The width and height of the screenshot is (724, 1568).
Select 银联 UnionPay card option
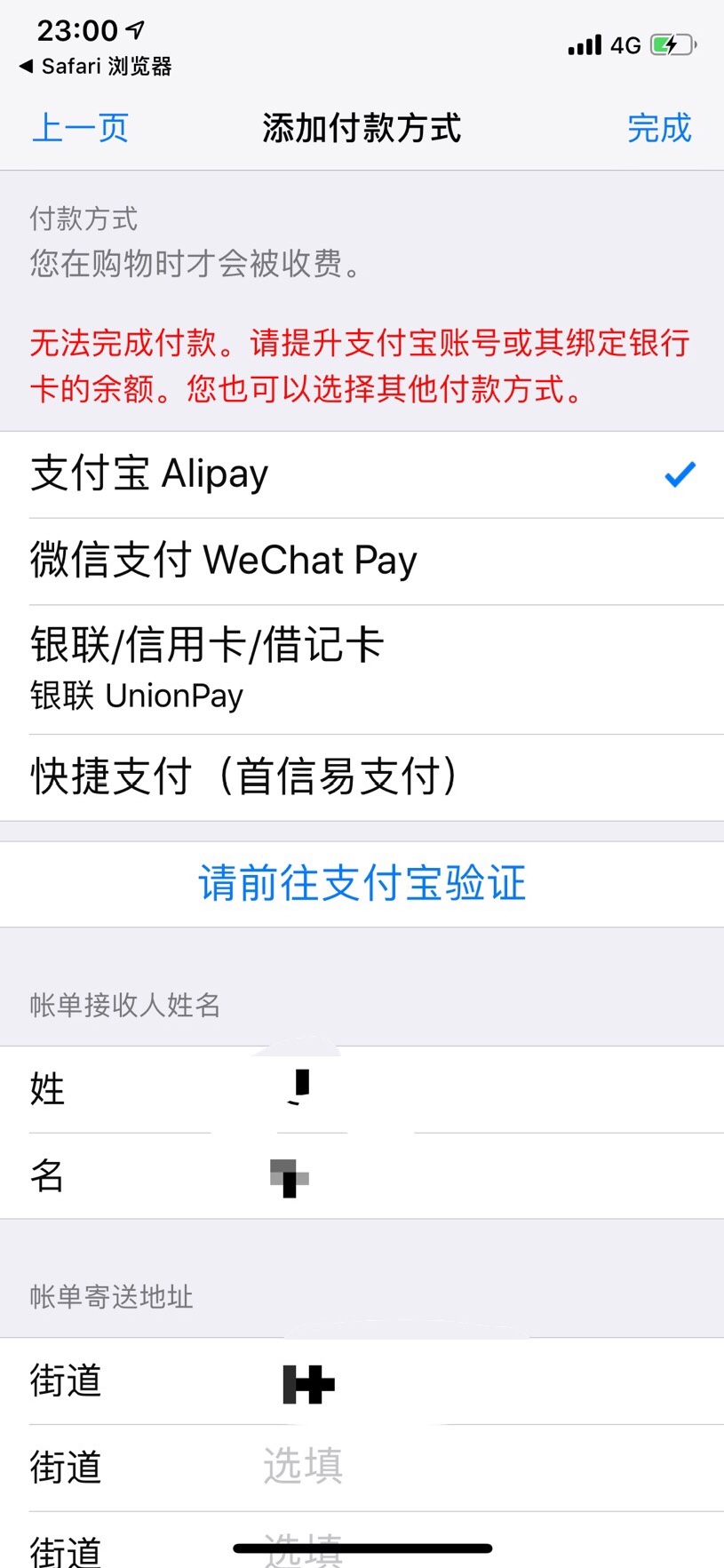pos(362,669)
